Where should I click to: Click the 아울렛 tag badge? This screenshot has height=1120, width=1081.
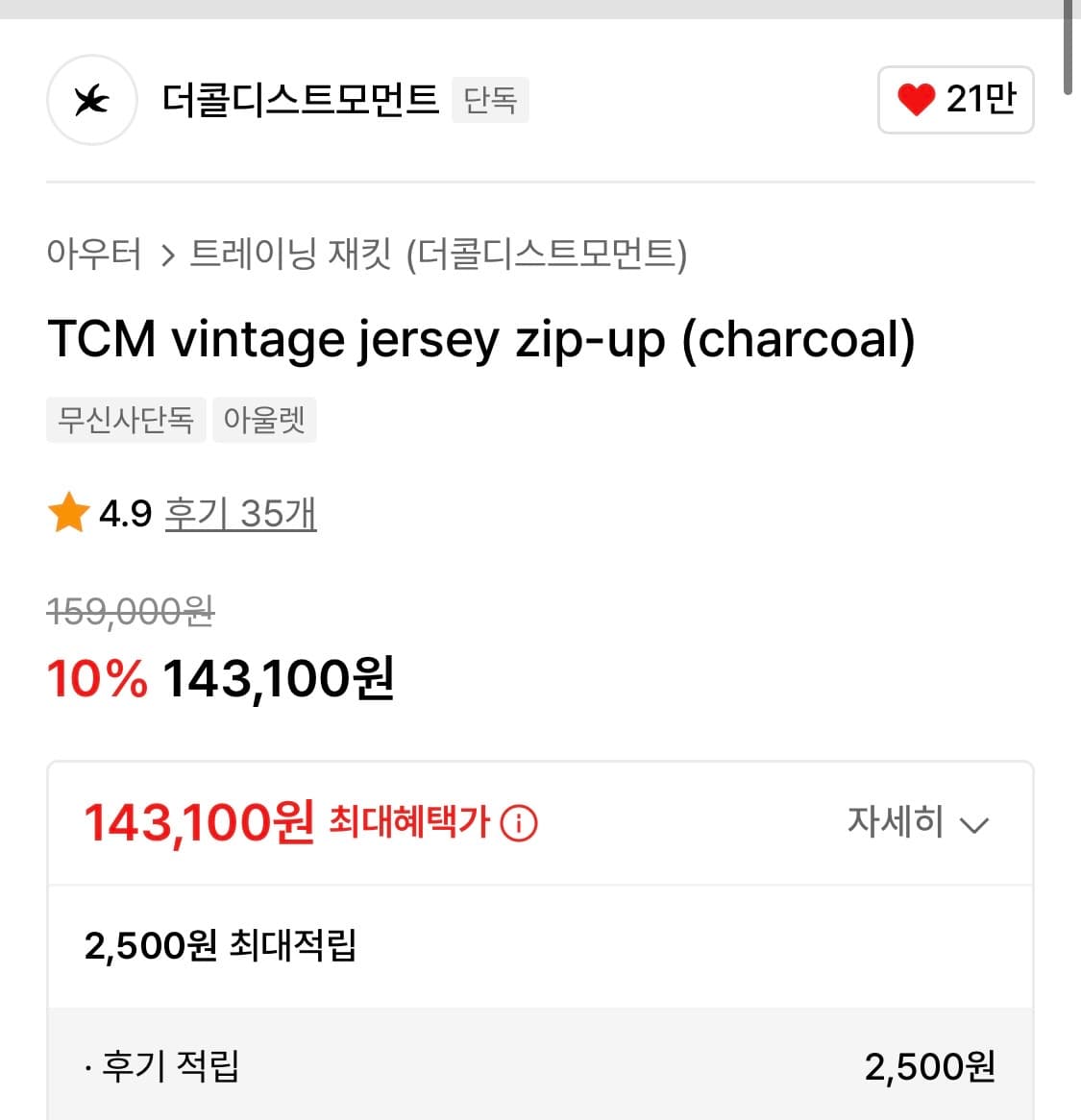tap(264, 420)
